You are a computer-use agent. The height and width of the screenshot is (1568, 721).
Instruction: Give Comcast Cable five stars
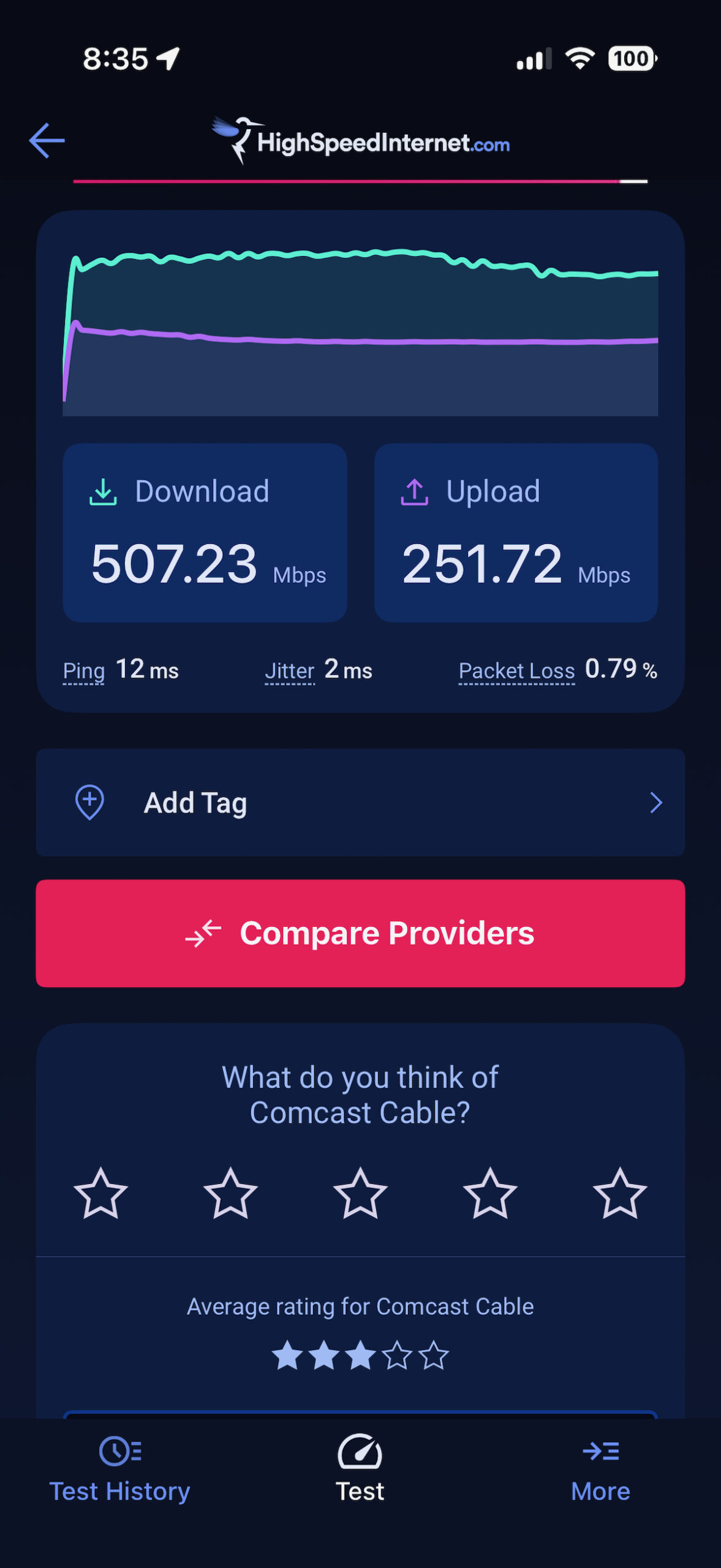coord(620,1193)
